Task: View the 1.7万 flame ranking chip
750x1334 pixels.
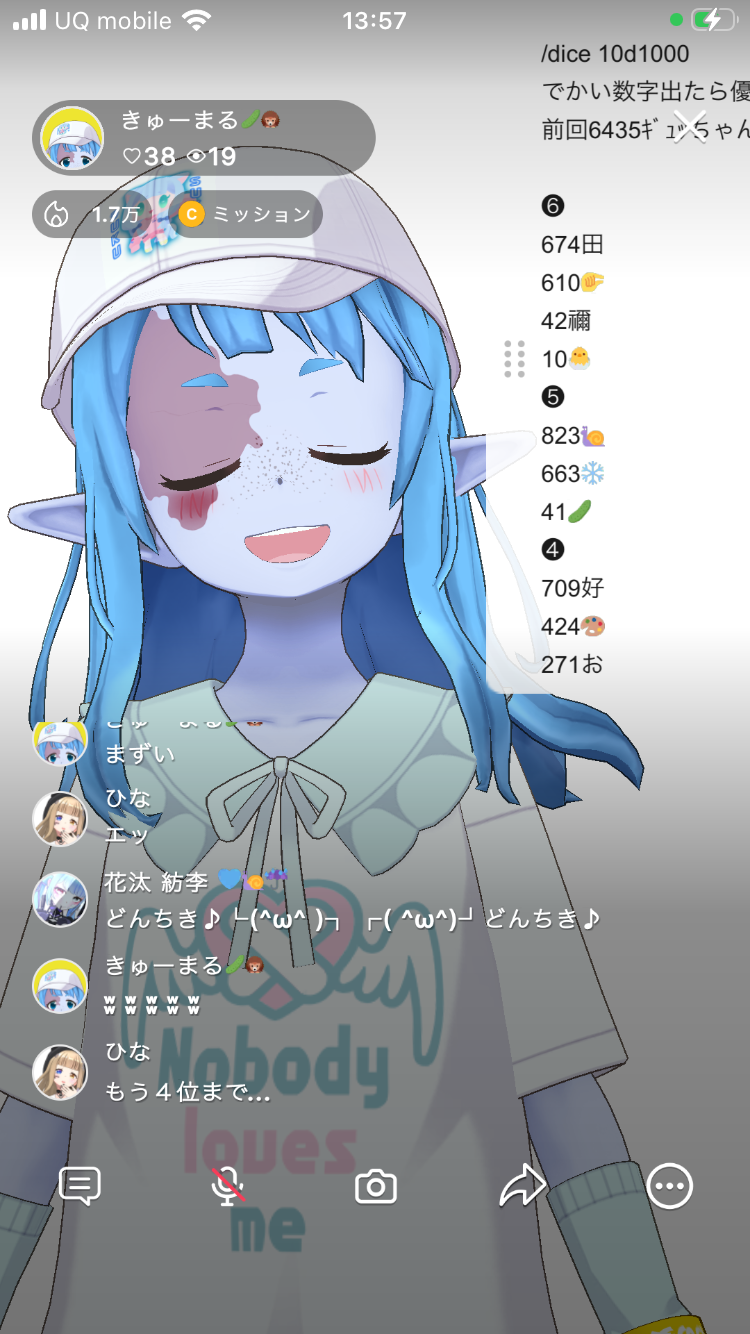Action: [x=94, y=214]
